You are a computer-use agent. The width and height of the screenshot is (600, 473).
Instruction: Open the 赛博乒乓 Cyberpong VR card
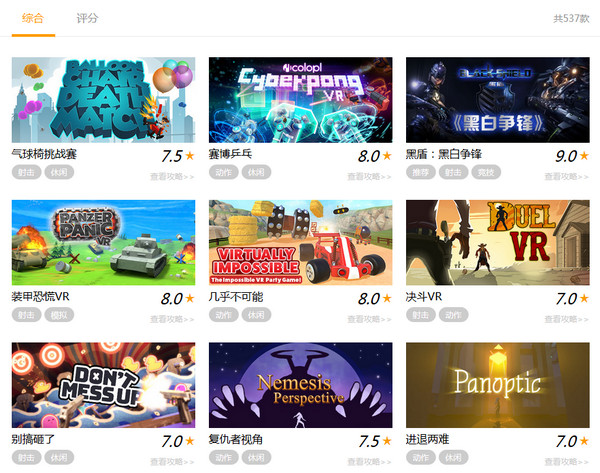(300, 100)
